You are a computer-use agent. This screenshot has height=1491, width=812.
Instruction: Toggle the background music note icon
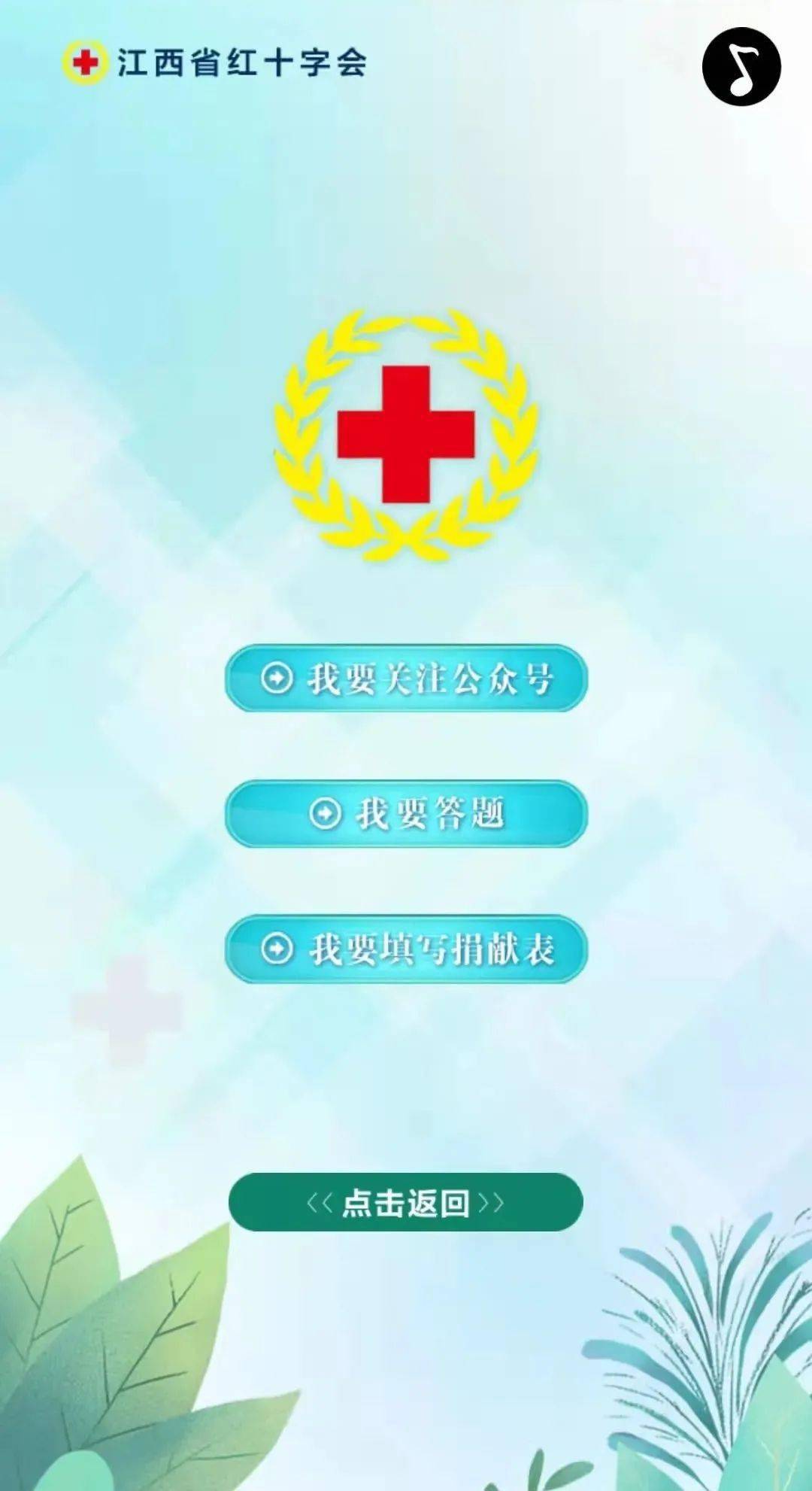tap(741, 66)
